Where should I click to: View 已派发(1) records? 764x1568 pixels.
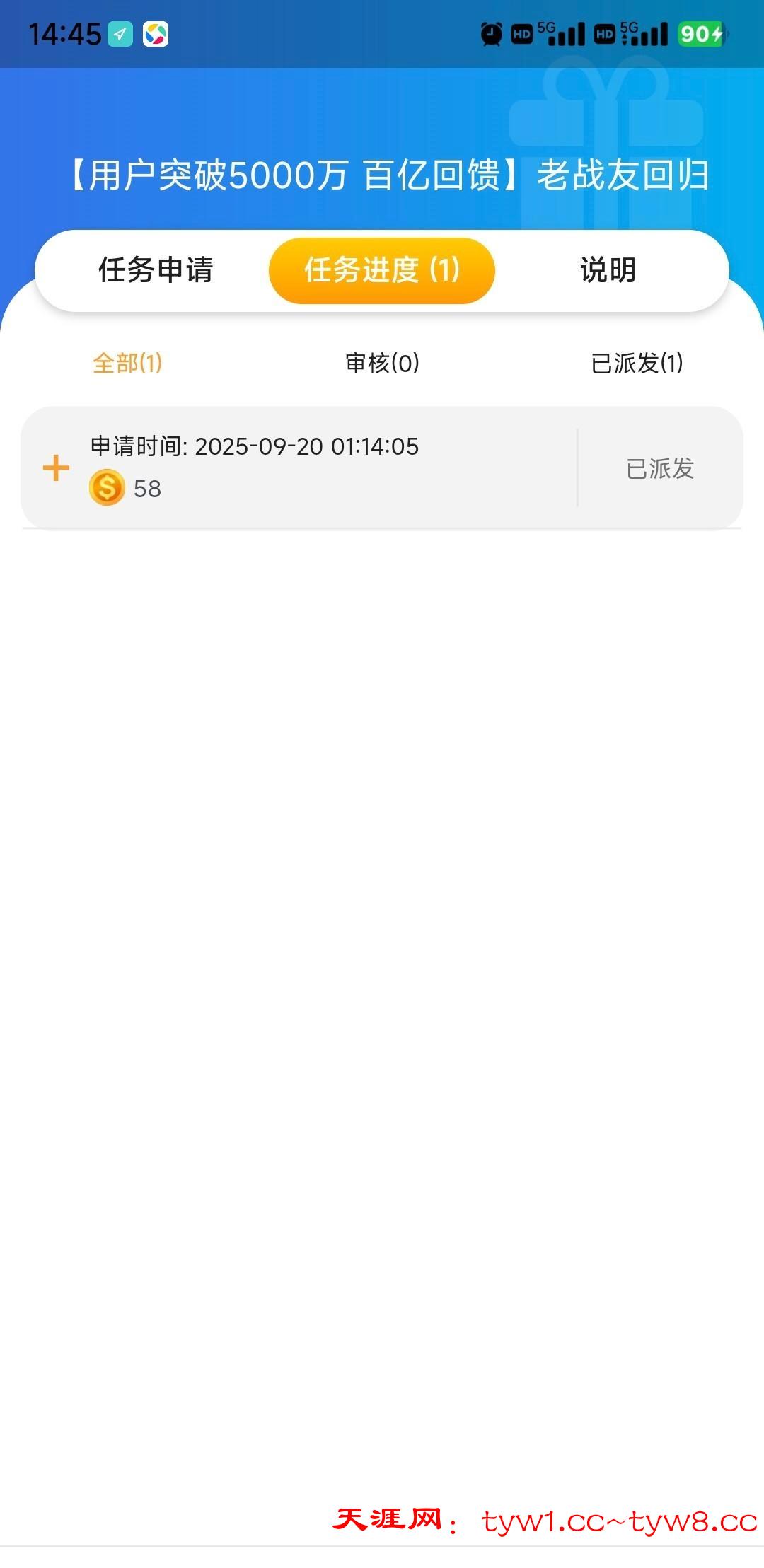pos(637,364)
